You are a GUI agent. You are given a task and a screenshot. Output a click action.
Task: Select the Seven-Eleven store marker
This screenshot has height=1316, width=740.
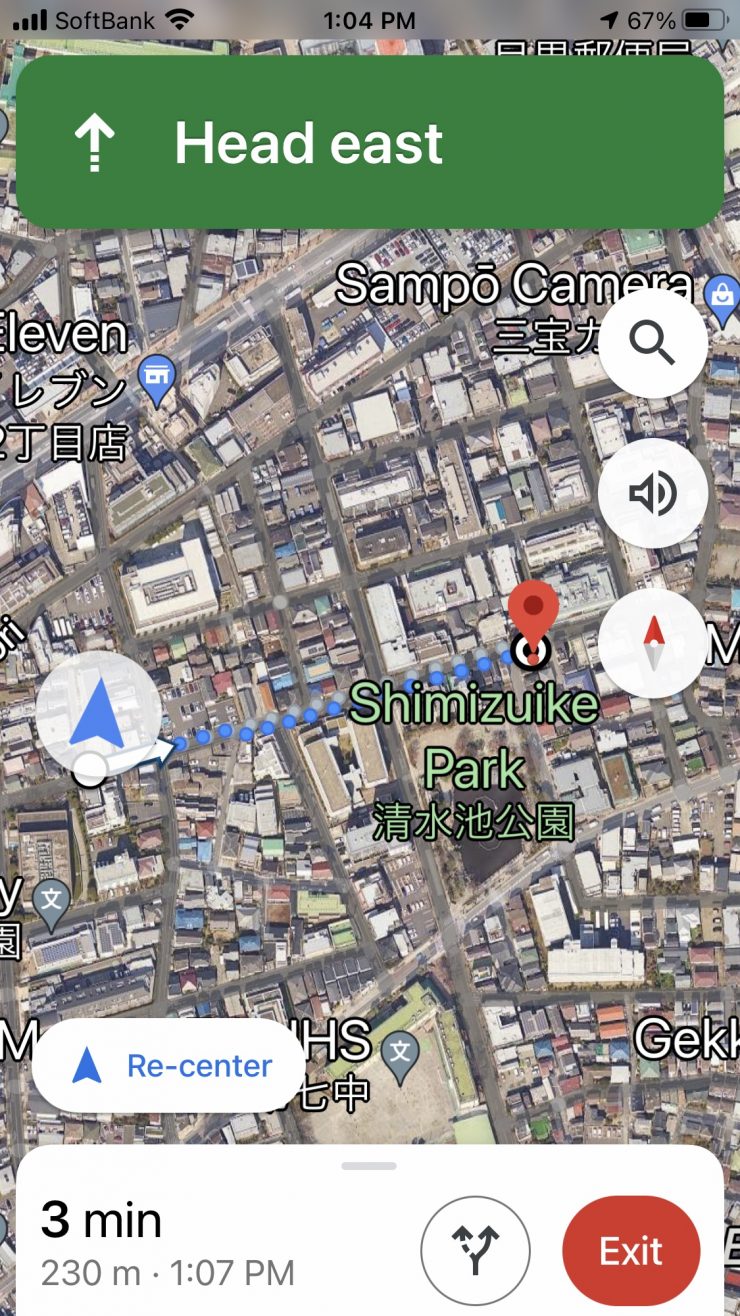click(x=157, y=378)
